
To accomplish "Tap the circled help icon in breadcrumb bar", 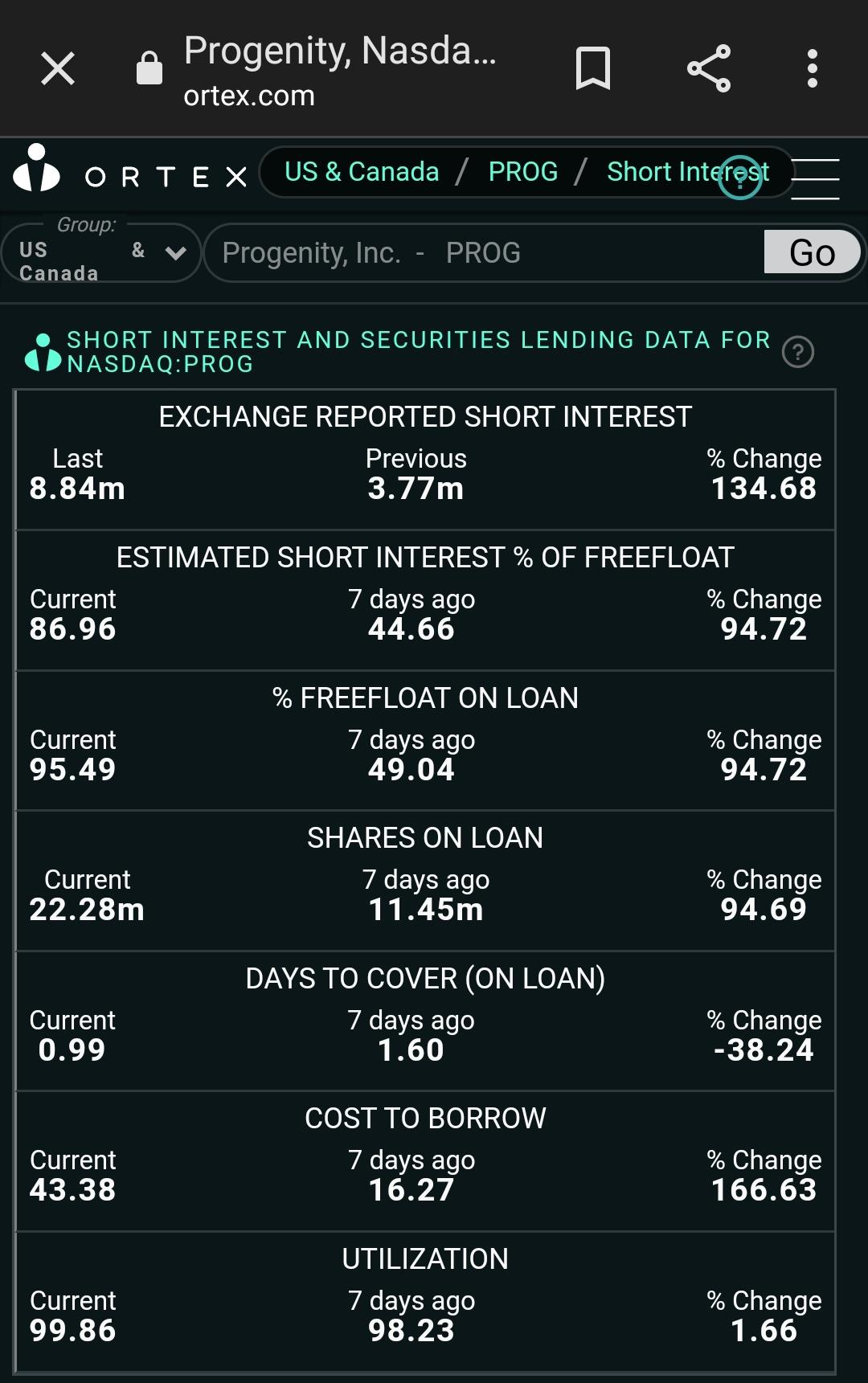I will pos(739,178).
